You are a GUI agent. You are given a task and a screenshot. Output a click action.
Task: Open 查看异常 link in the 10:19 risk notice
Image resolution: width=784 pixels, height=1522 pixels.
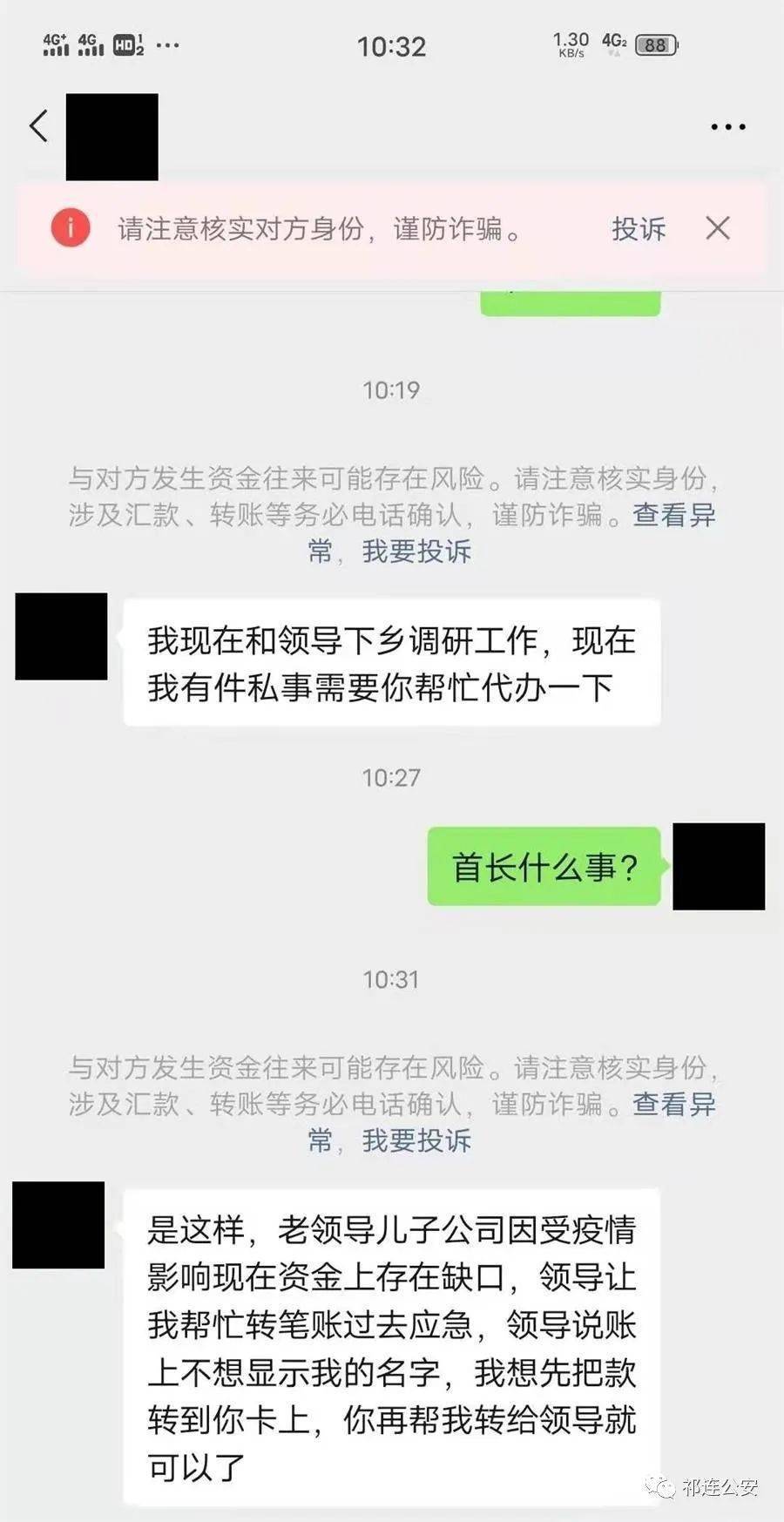pyautogui.click(x=673, y=515)
